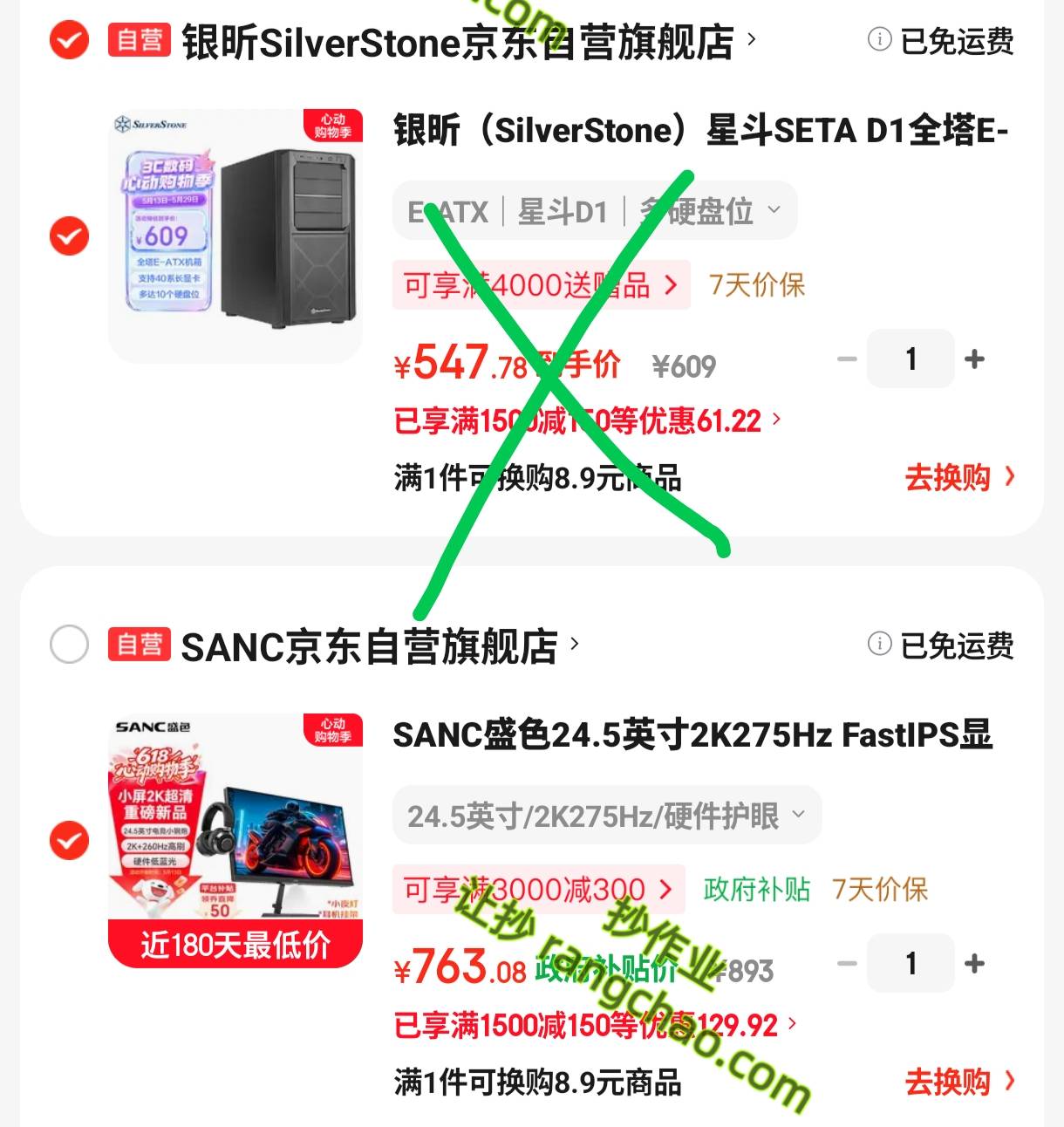Uncheck the SilverStone SETA D1 item
Viewport: 1064px width, 1127px height.
(69, 236)
